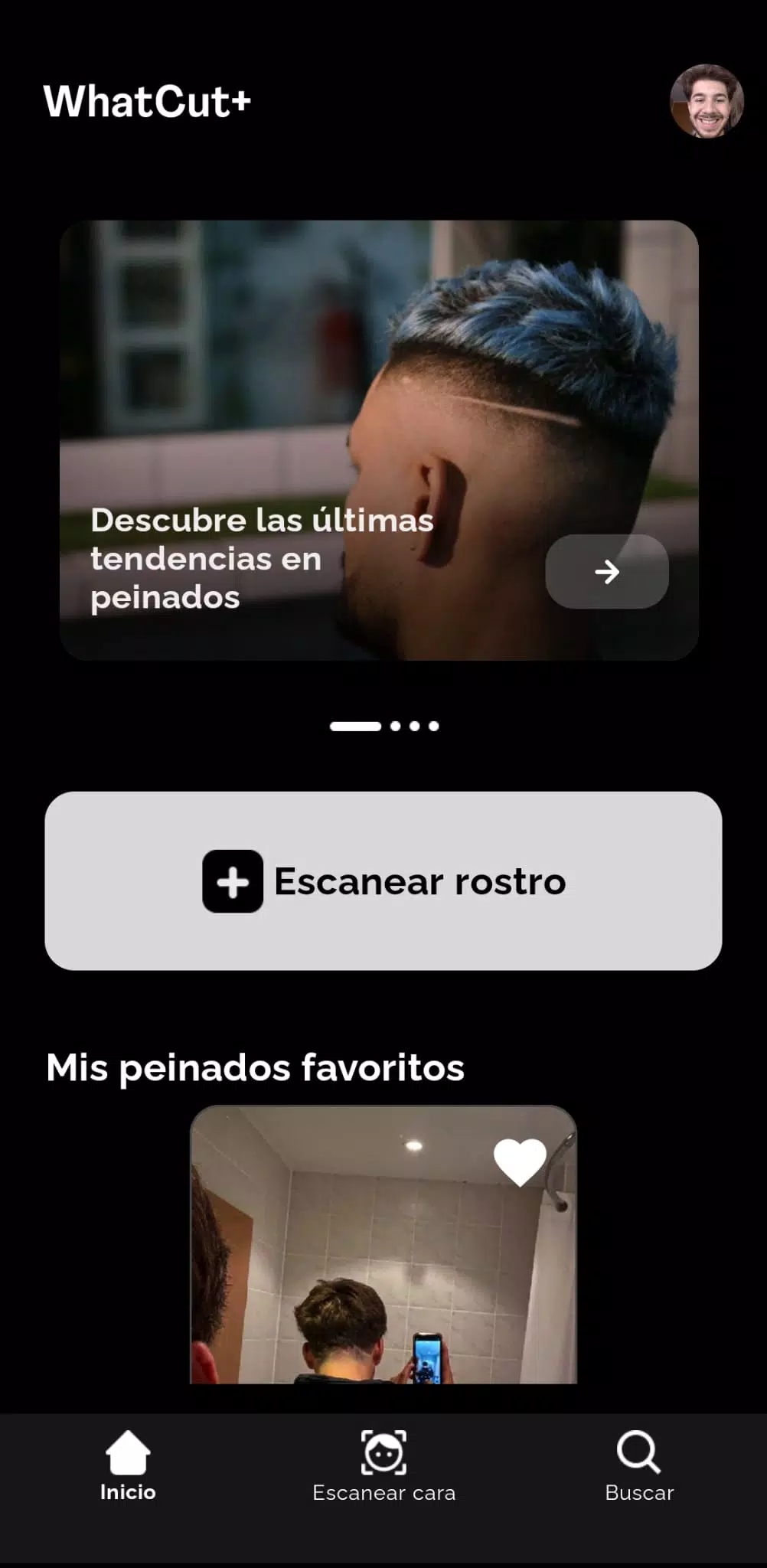Image resolution: width=767 pixels, height=1568 pixels.
Task: Open your profile picture
Action: (705, 102)
